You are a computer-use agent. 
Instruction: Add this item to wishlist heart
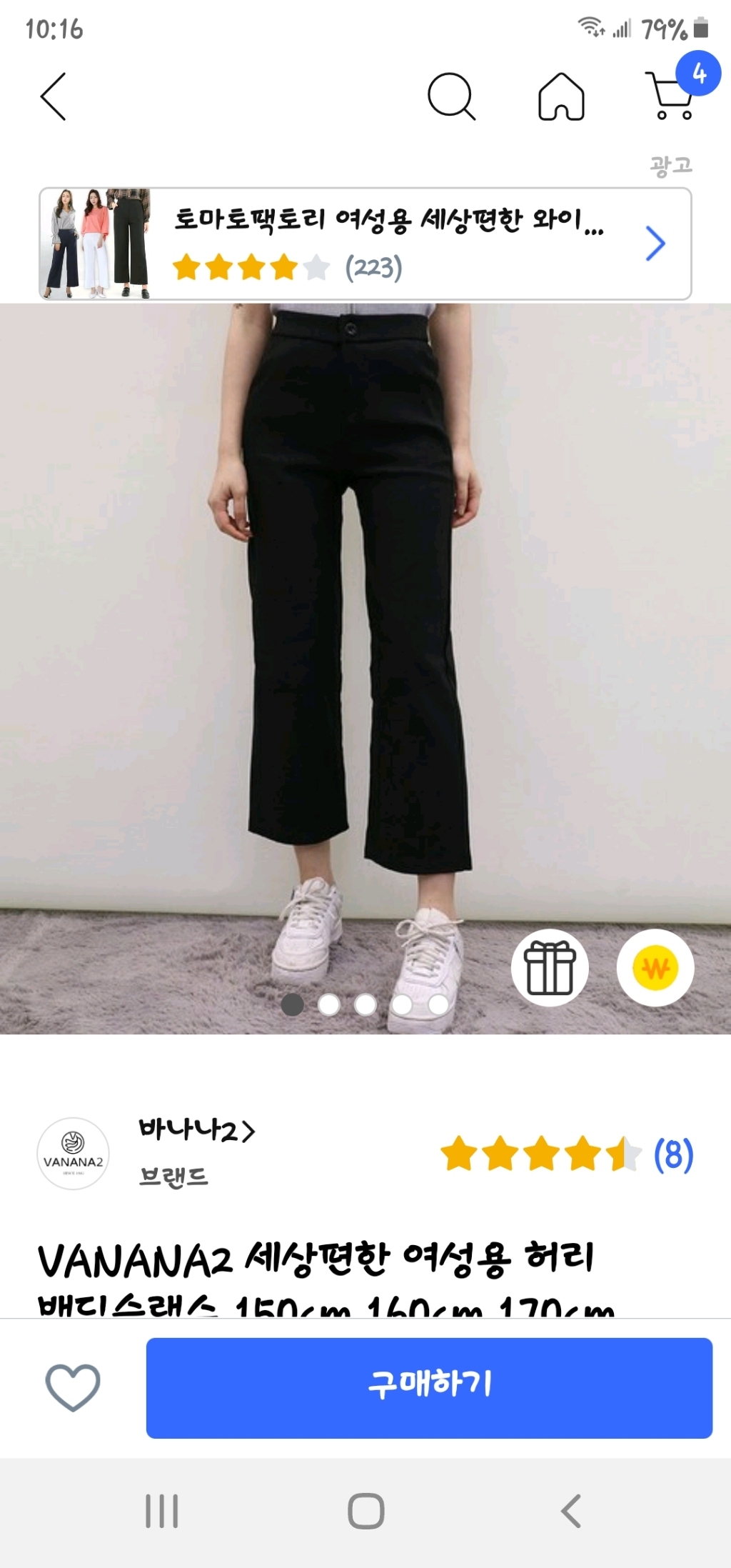click(x=73, y=1387)
